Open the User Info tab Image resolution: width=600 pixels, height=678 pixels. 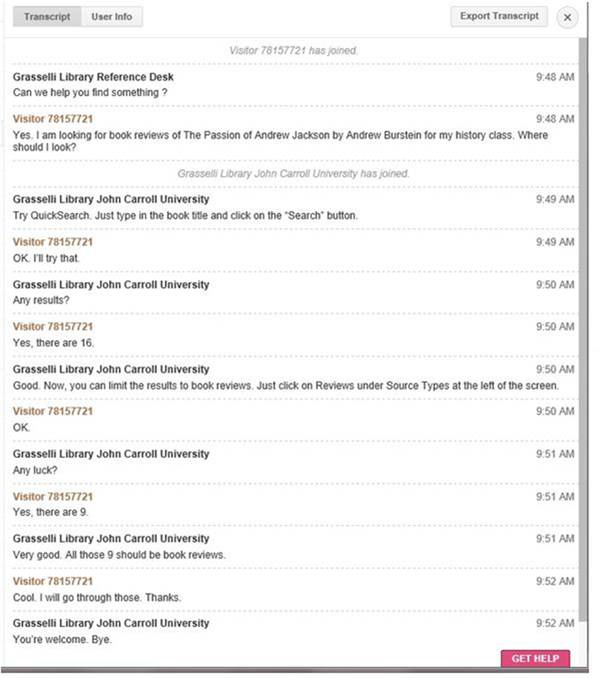[112, 17]
